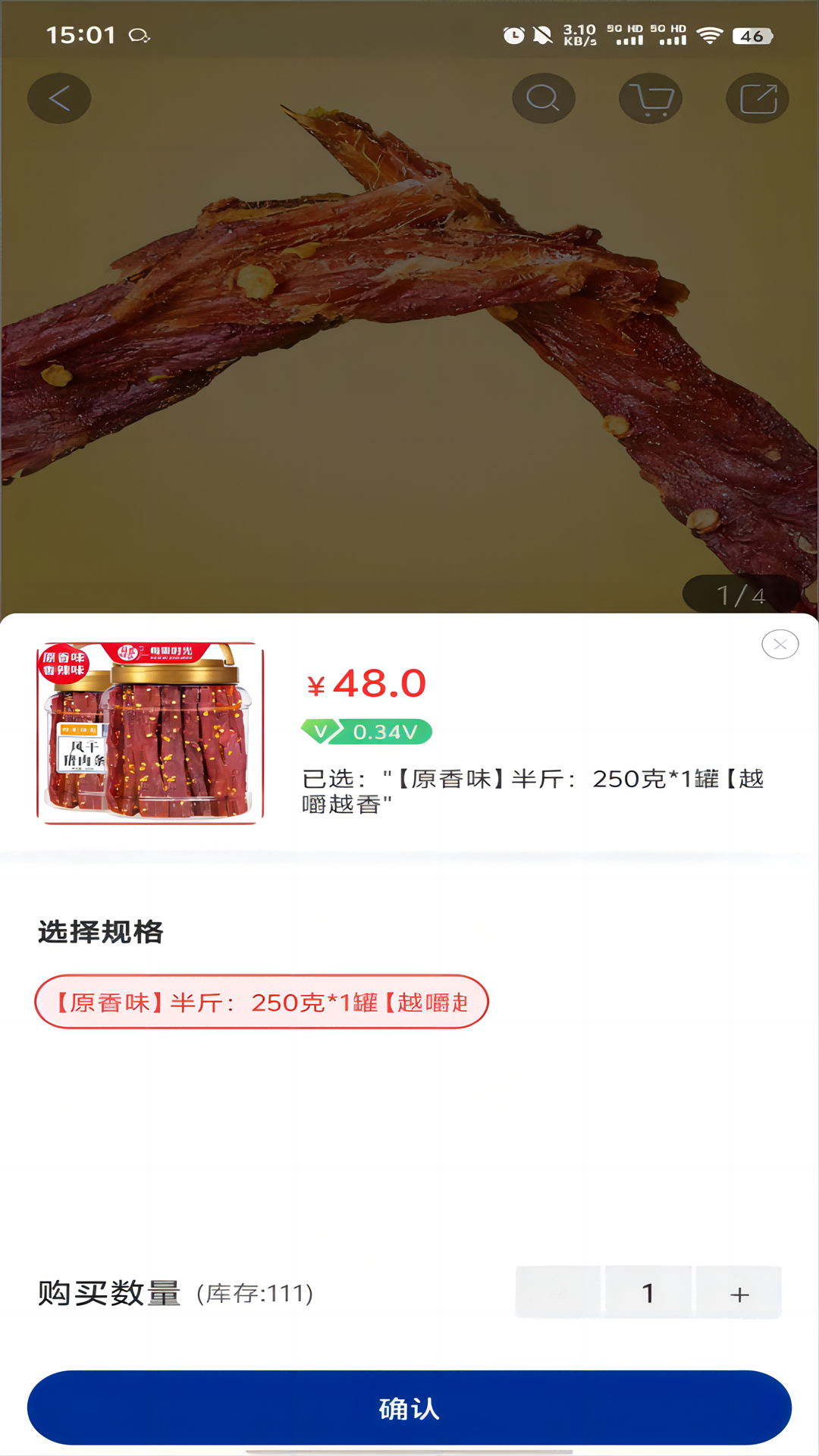Decrease purchase quantity with the minus button

pos(559,1293)
